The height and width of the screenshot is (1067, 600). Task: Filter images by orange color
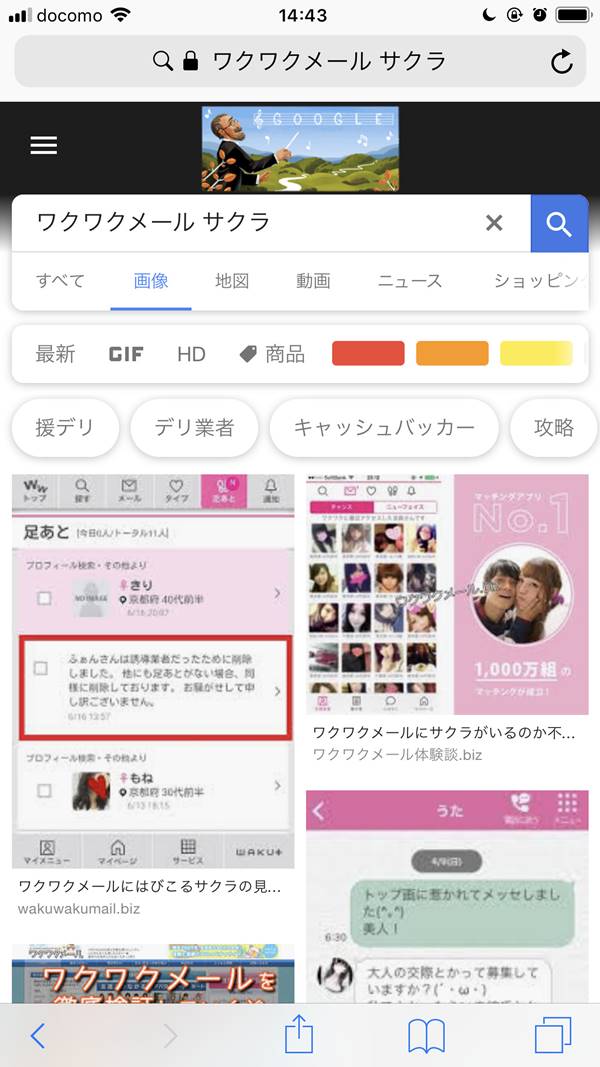pos(452,354)
